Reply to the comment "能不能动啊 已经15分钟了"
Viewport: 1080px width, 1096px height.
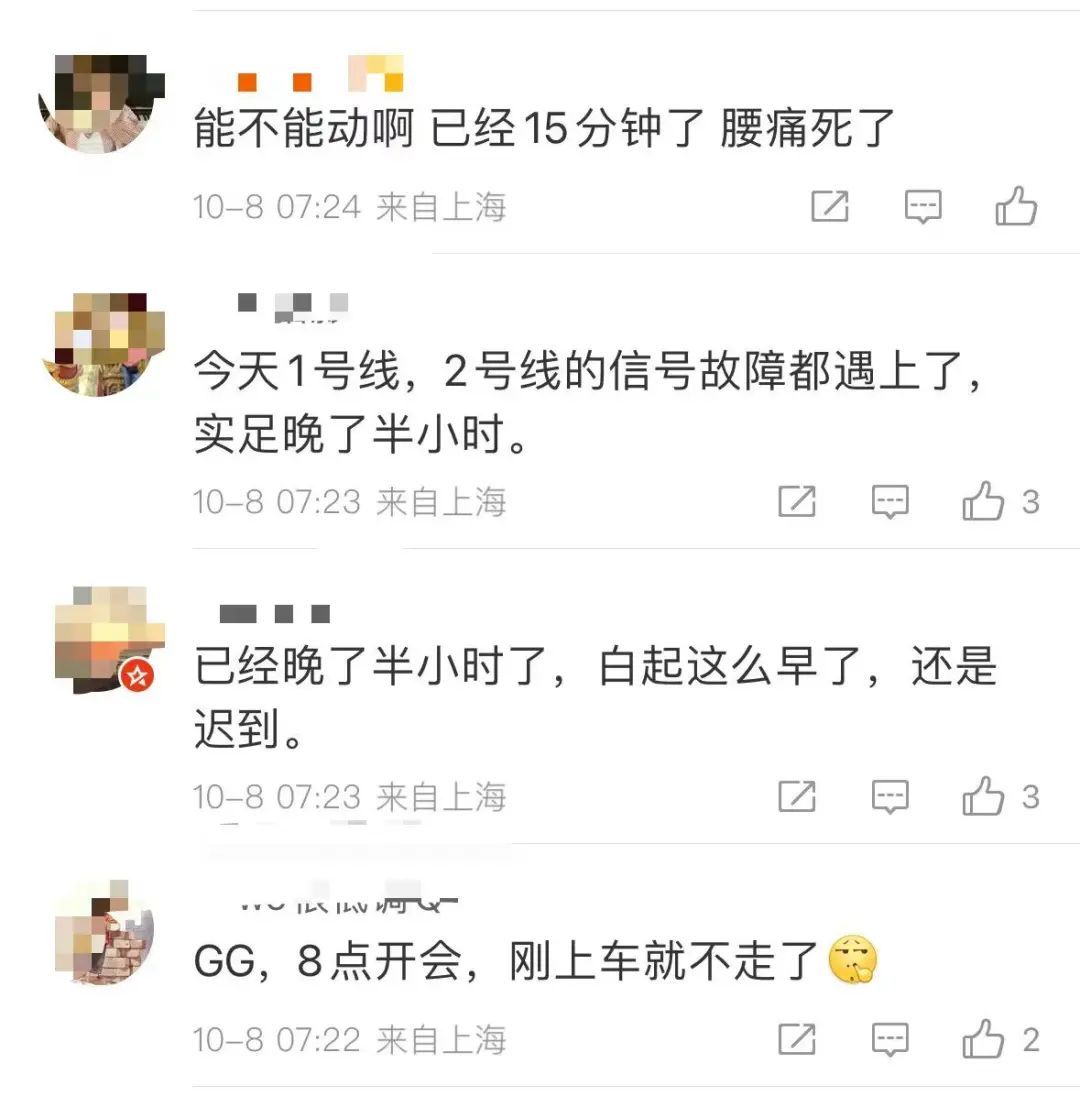[x=922, y=207]
